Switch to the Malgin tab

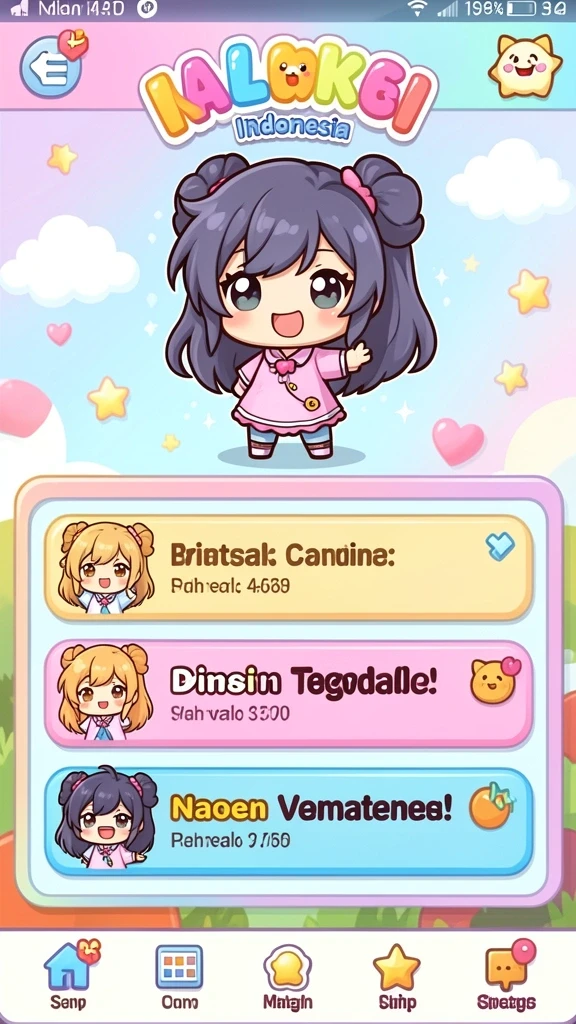[287, 976]
